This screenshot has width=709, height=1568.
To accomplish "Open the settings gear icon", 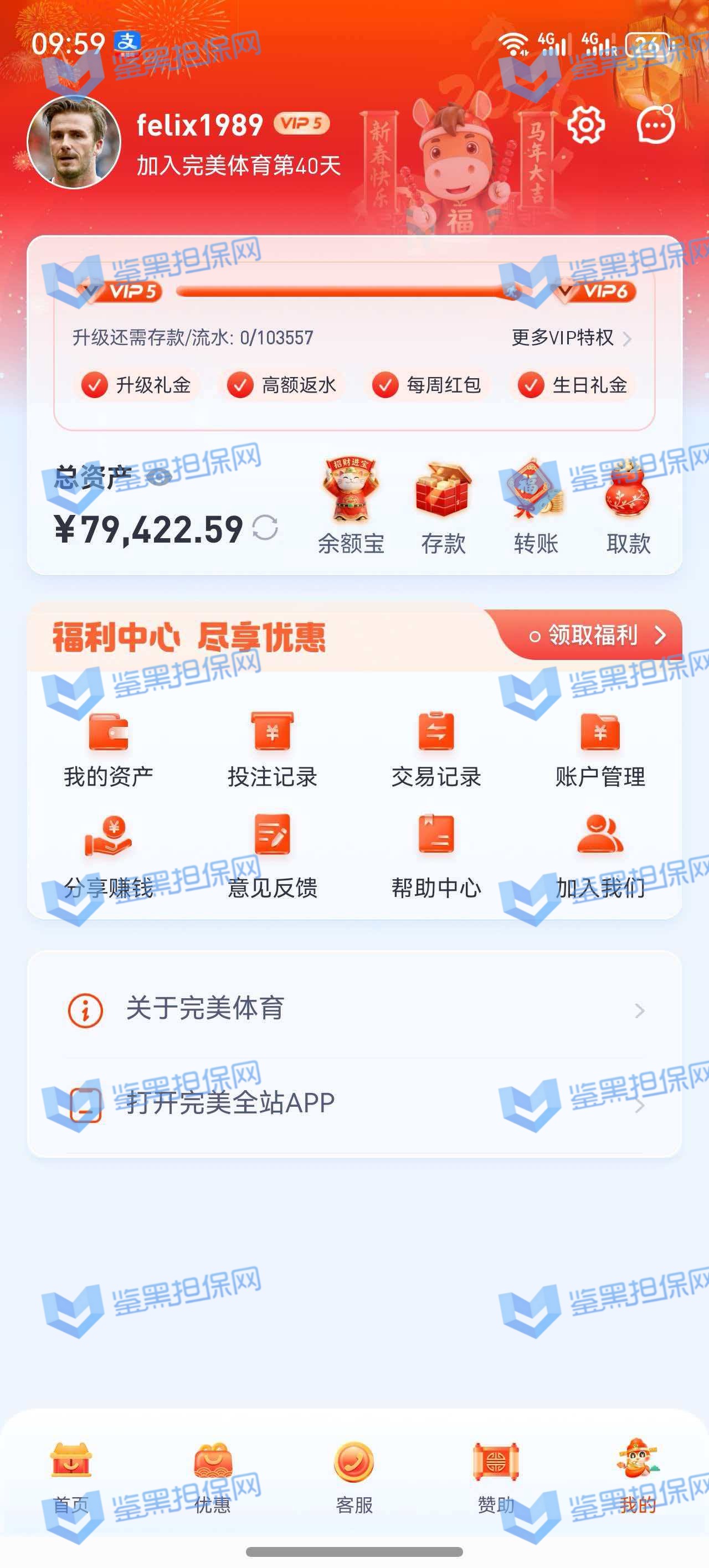I will pyautogui.click(x=585, y=125).
